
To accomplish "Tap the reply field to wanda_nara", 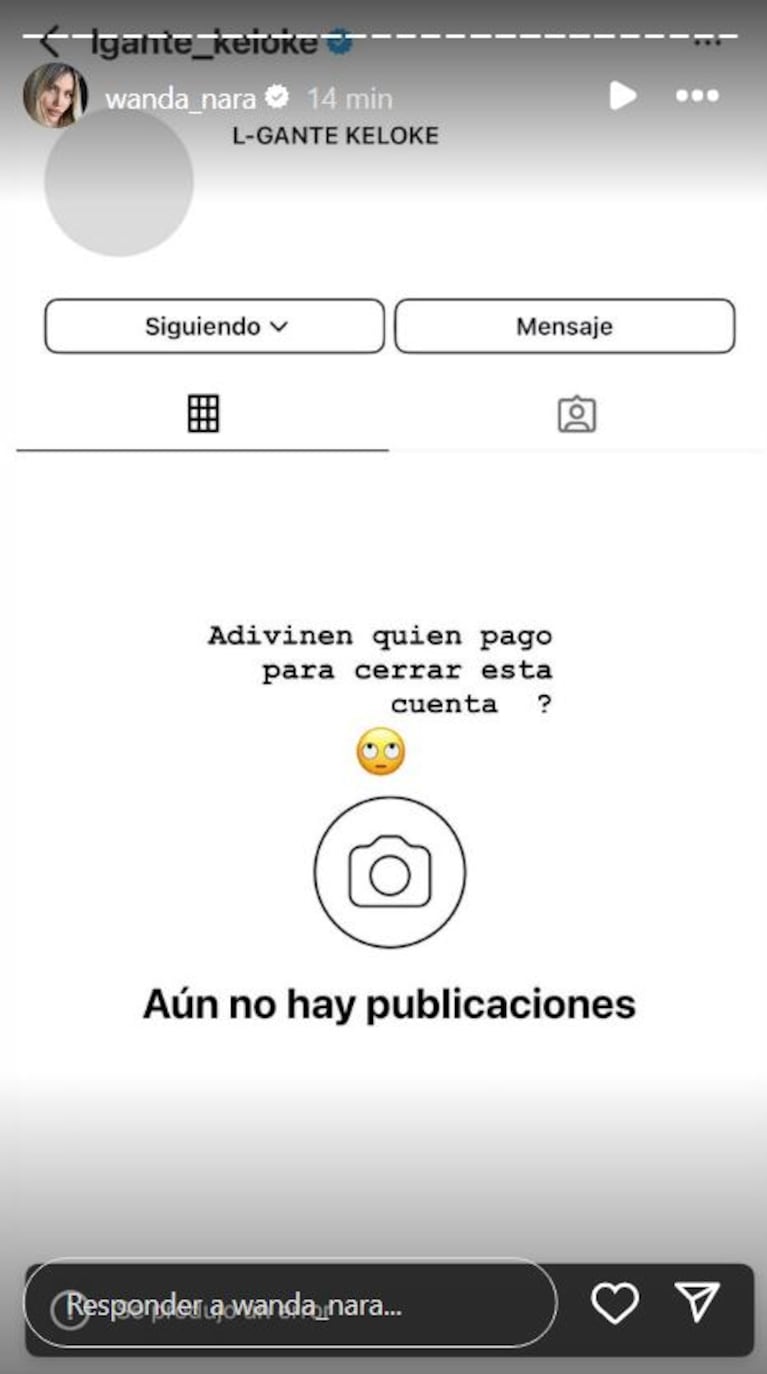I will pos(290,1305).
